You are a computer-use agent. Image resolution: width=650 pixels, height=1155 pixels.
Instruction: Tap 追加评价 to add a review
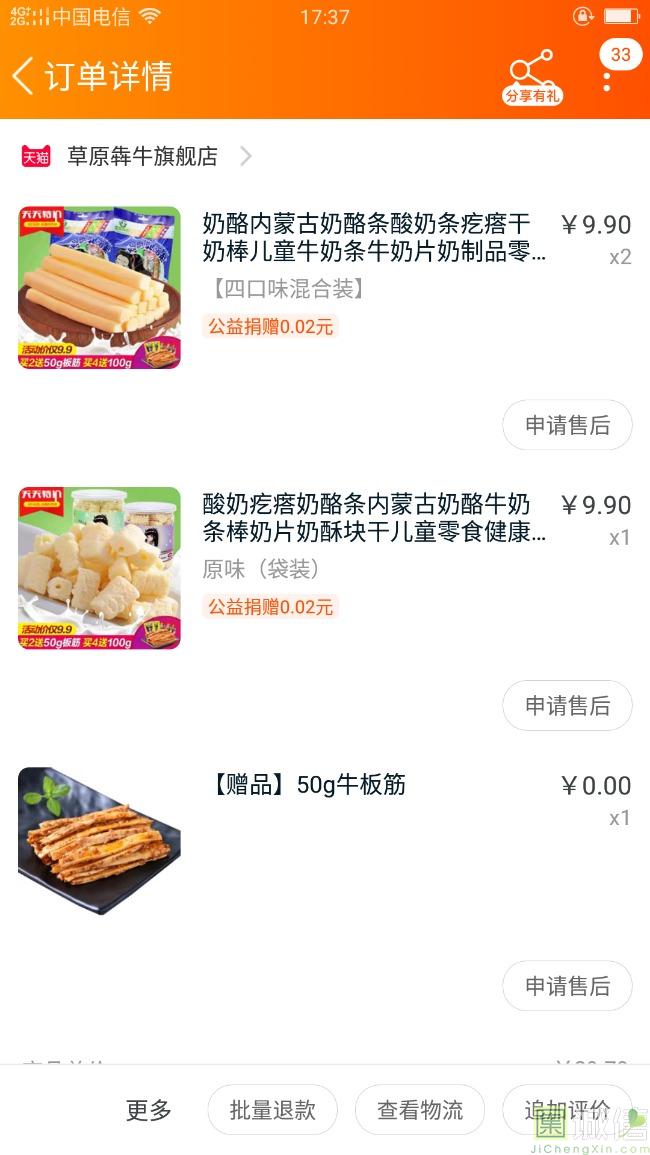click(566, 1110)
